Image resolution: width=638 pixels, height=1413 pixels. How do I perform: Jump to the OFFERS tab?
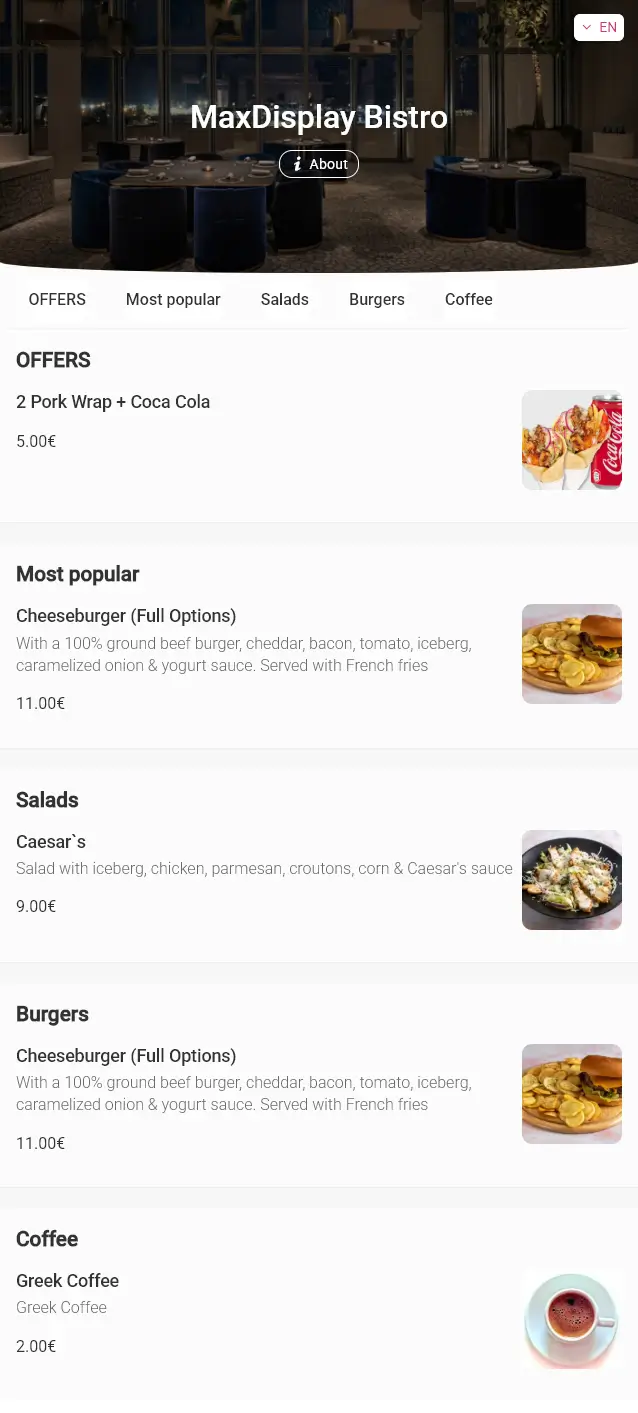(57, 300)
